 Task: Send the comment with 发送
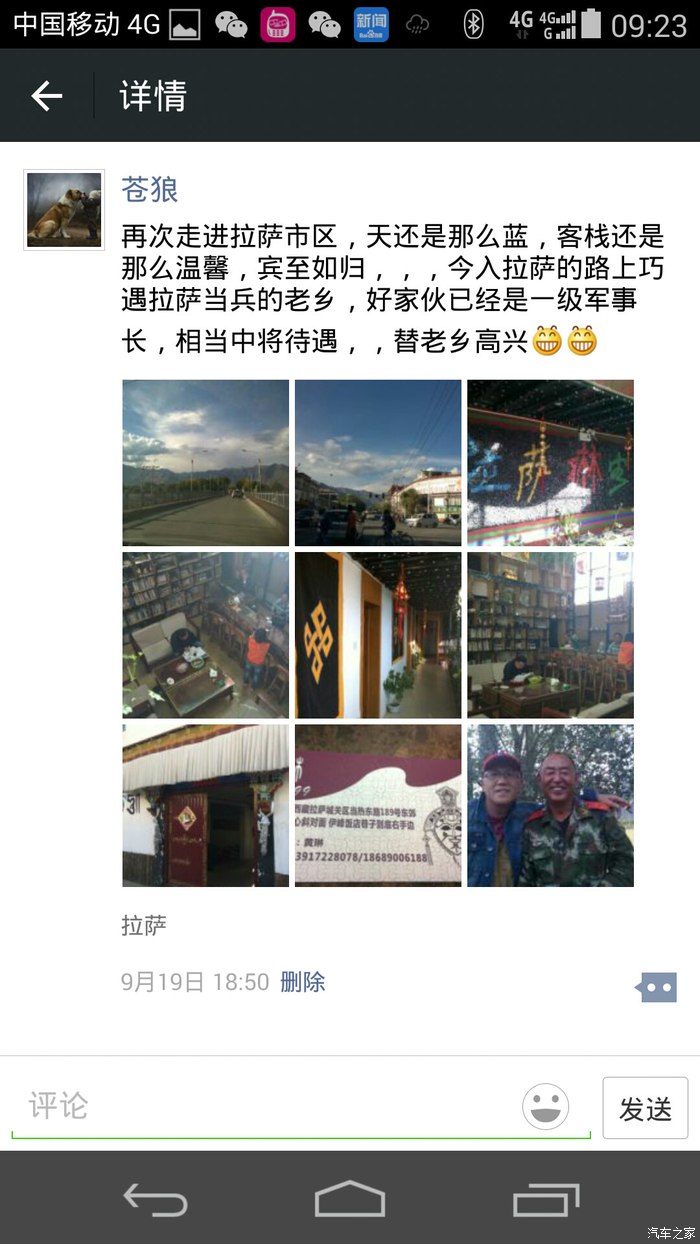[645, 1108]
